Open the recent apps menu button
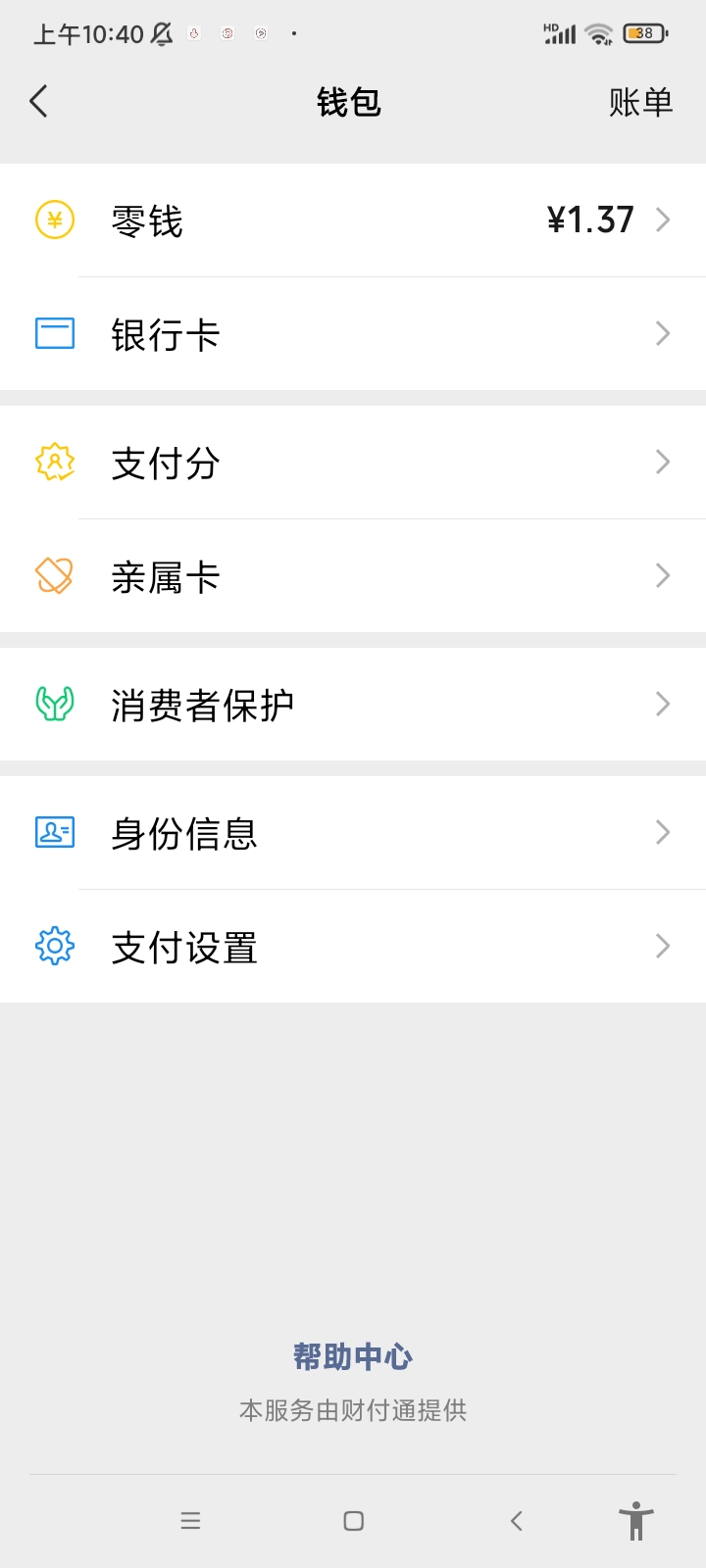The image size is (706, 1568). click(x=190, y=1521)
